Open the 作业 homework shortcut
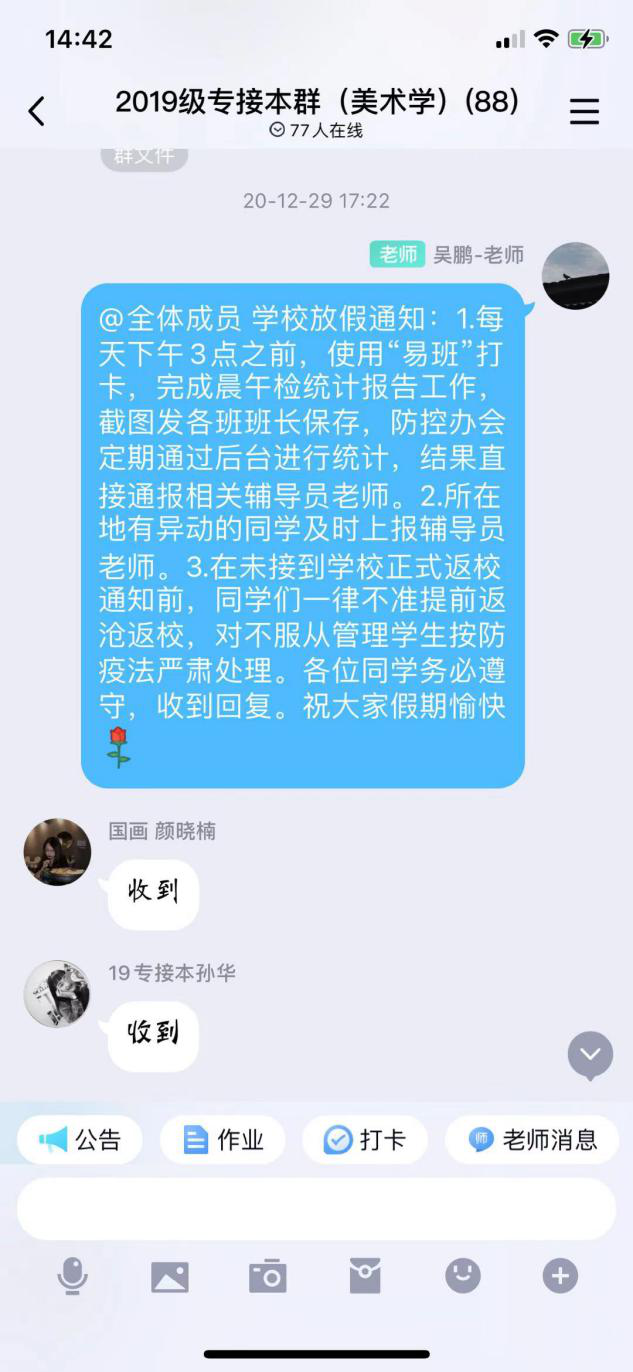The width and height of the screenshot is (633, 1372). point(223,1139)
